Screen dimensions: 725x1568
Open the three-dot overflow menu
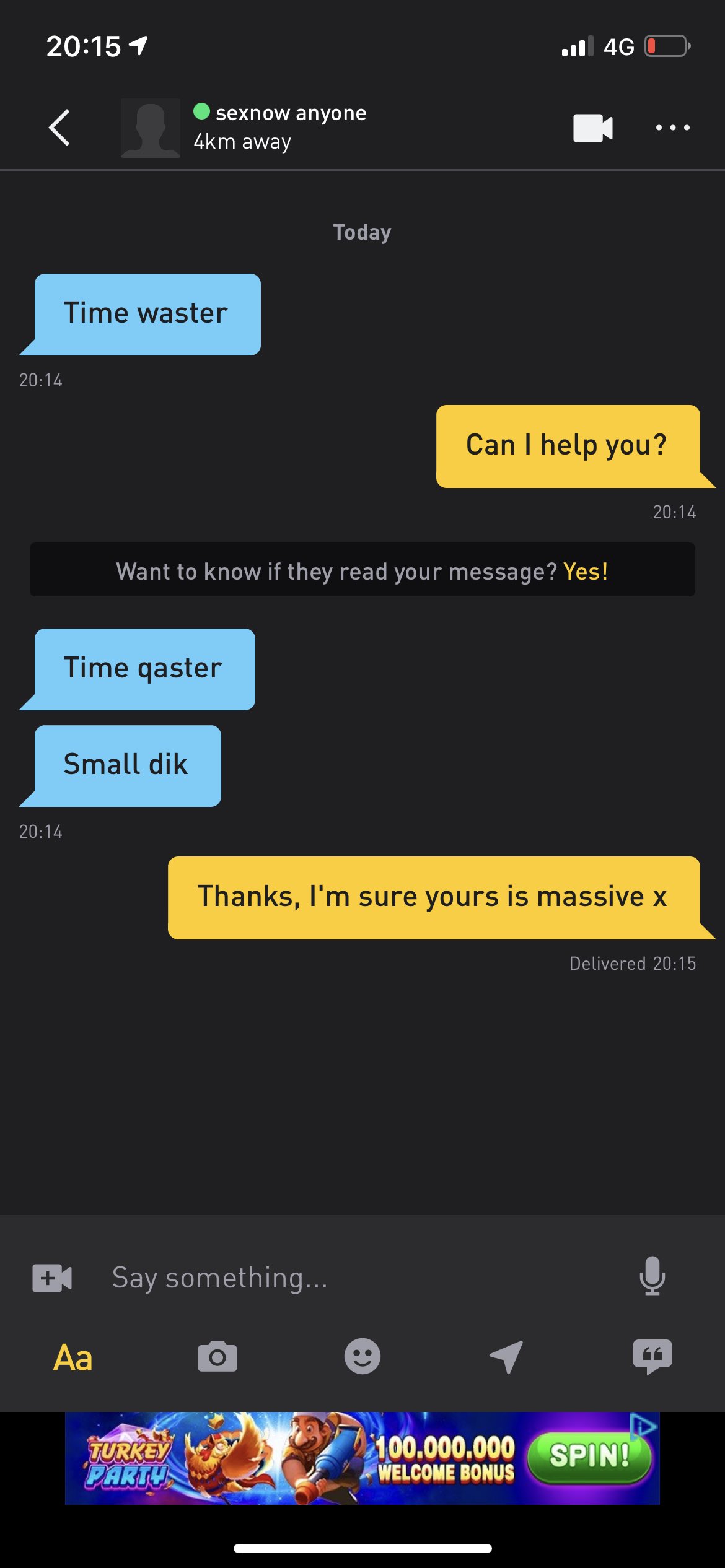(x=672, y=128)
